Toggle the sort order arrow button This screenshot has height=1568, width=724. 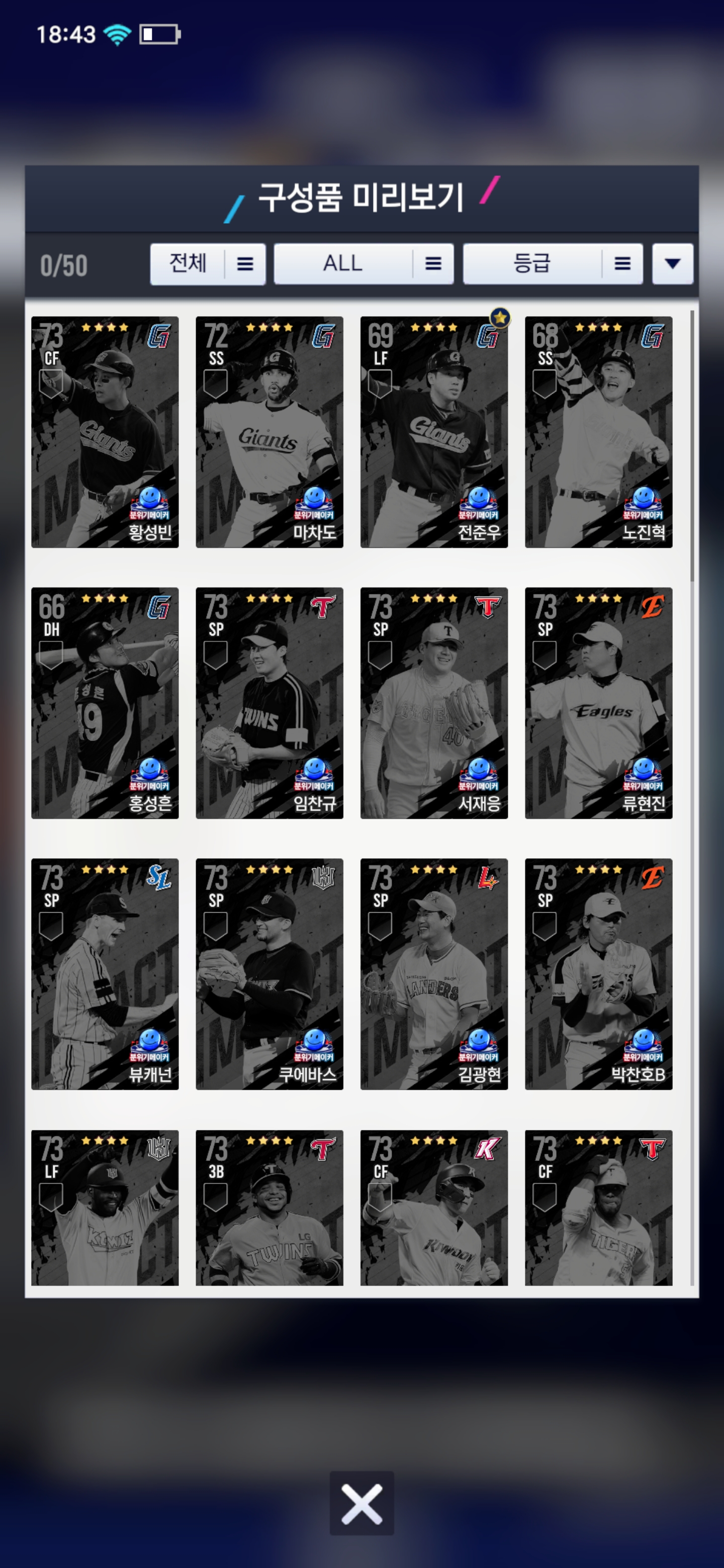(672, 263)
